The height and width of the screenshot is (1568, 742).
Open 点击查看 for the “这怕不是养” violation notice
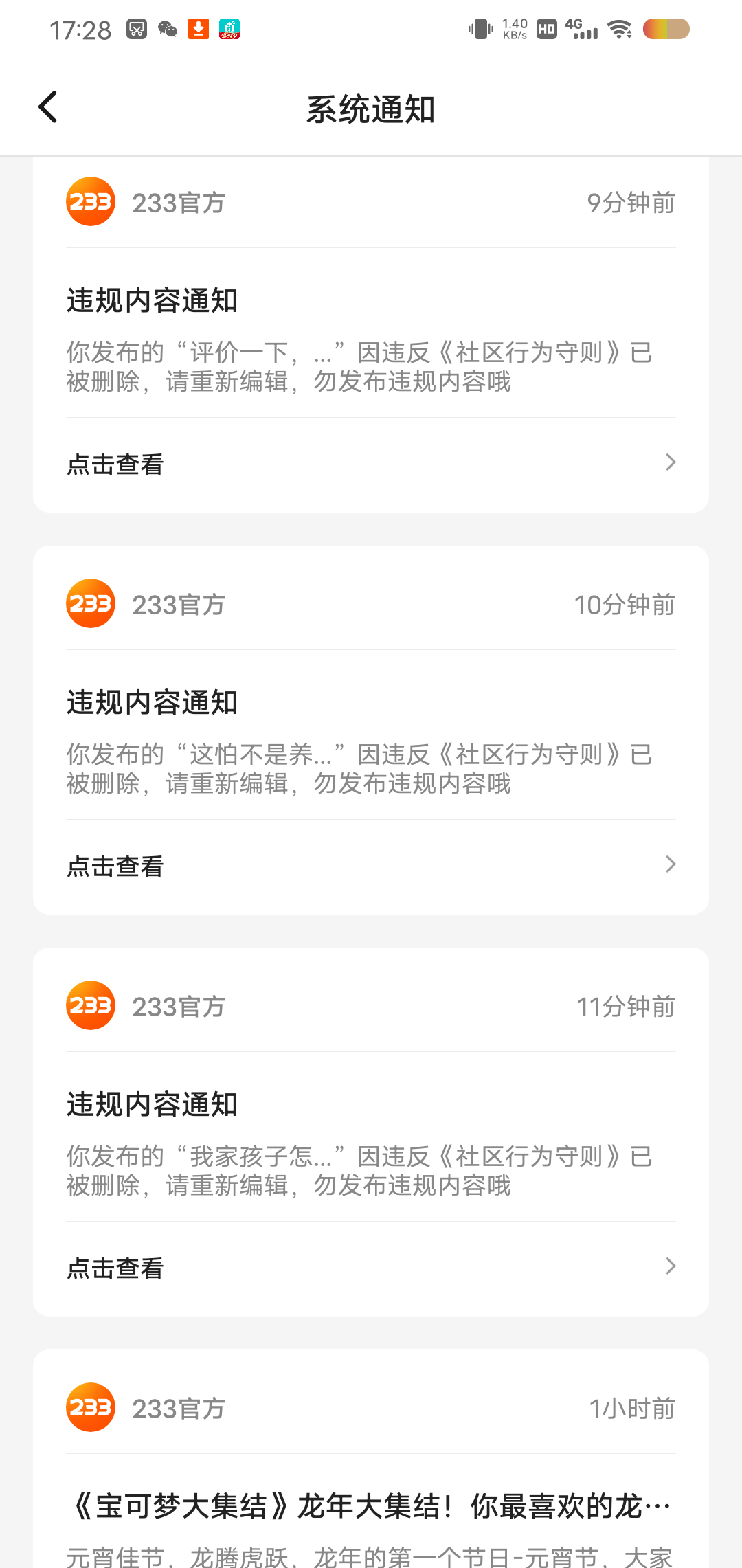pos(371,866)
